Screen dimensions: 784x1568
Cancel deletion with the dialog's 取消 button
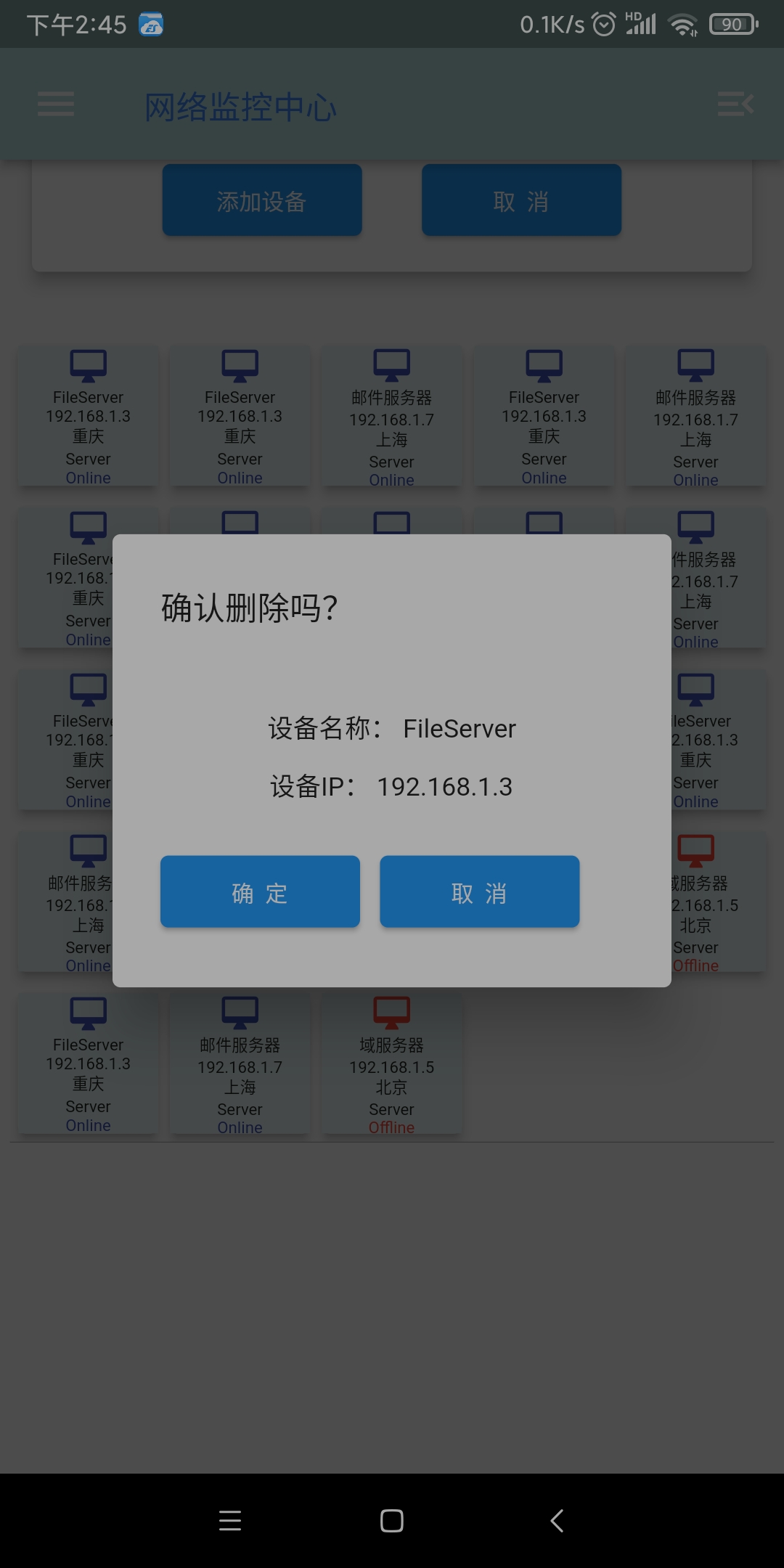(479, 892)
